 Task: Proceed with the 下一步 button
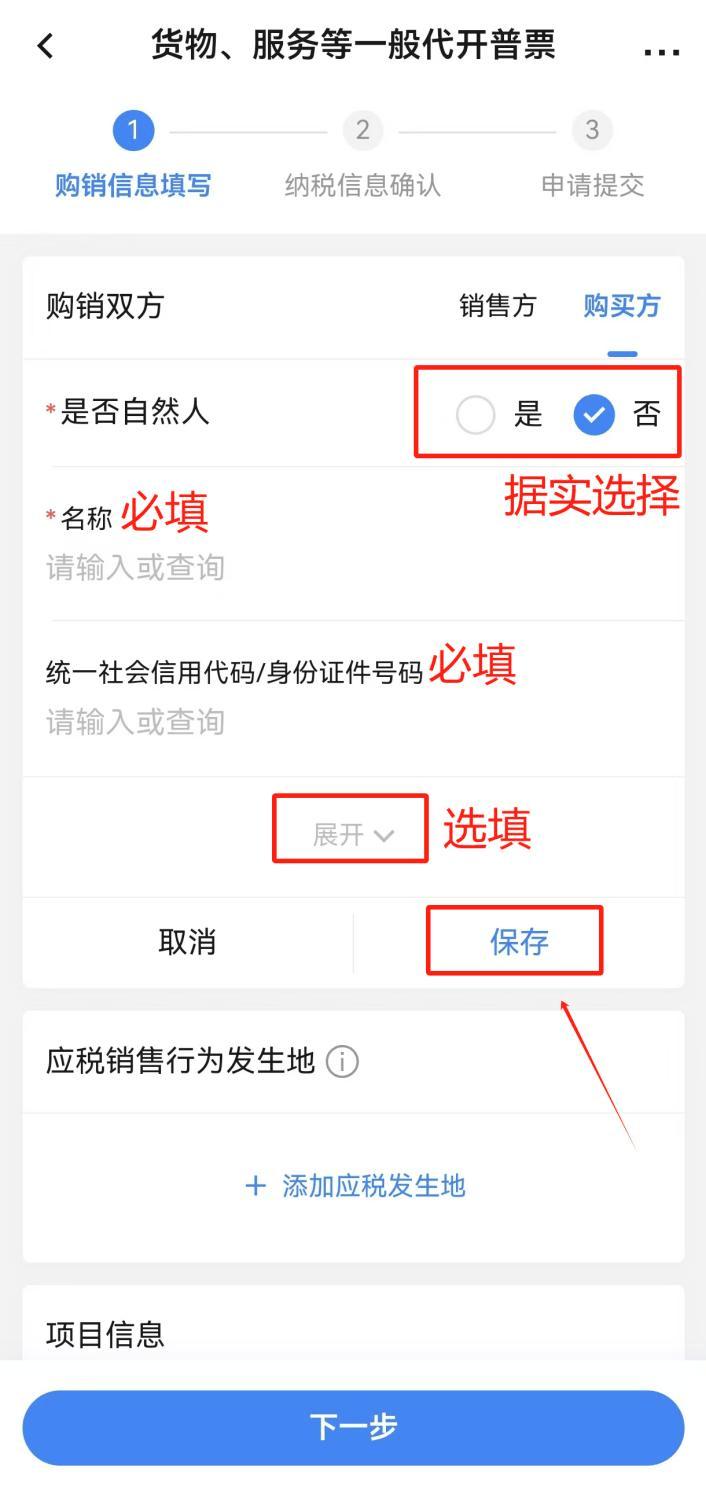pos(353,1427)
